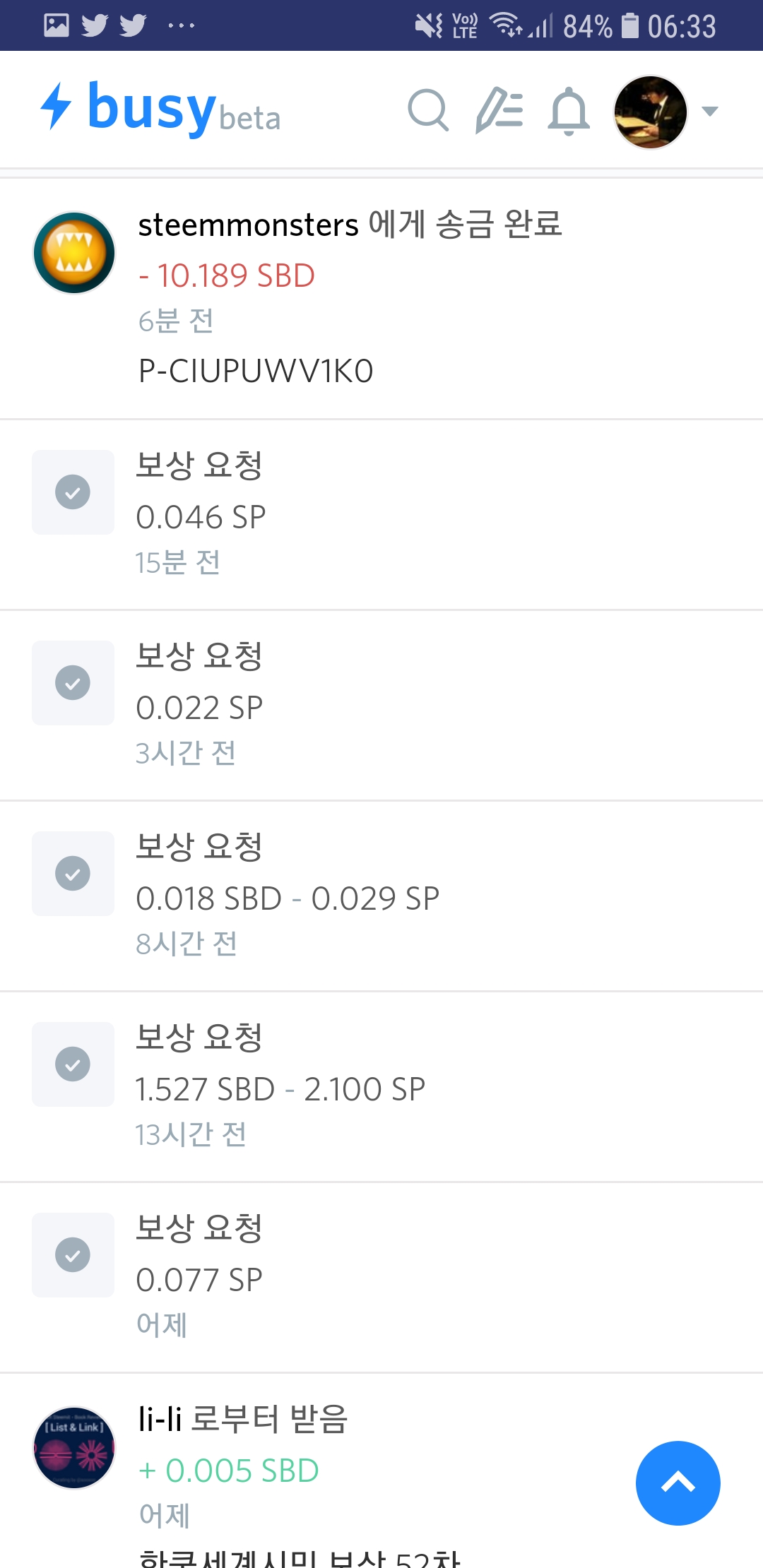Open li-li profile link
The height and width of the screenshot is (1568, 763).
[160, 1419]
